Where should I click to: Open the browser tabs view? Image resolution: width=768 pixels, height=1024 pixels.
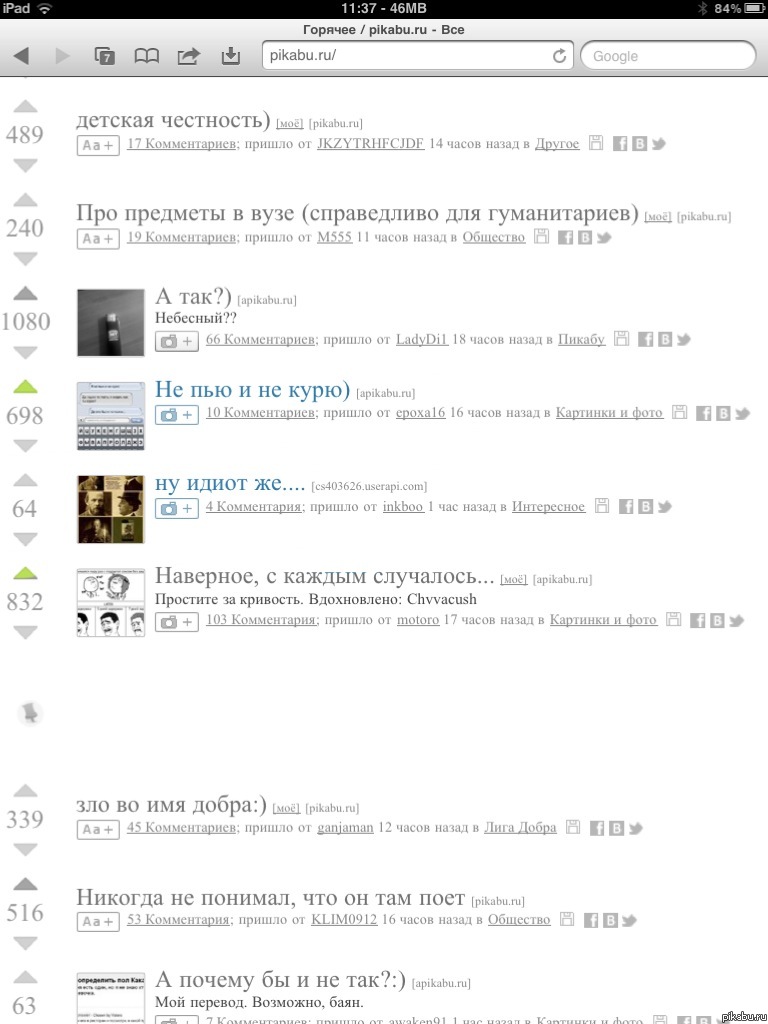104,56
